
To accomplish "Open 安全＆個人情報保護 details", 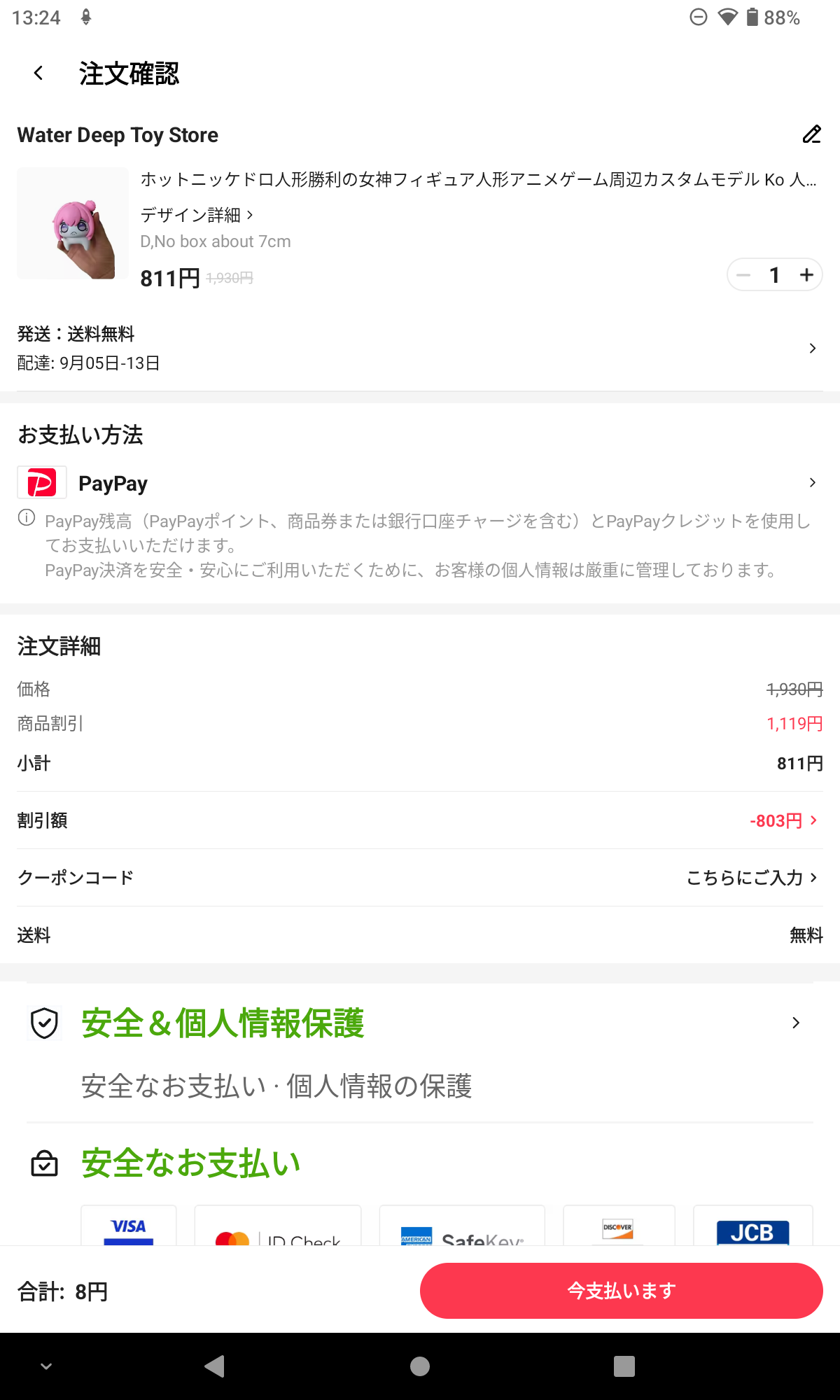I will [420, 1023].
